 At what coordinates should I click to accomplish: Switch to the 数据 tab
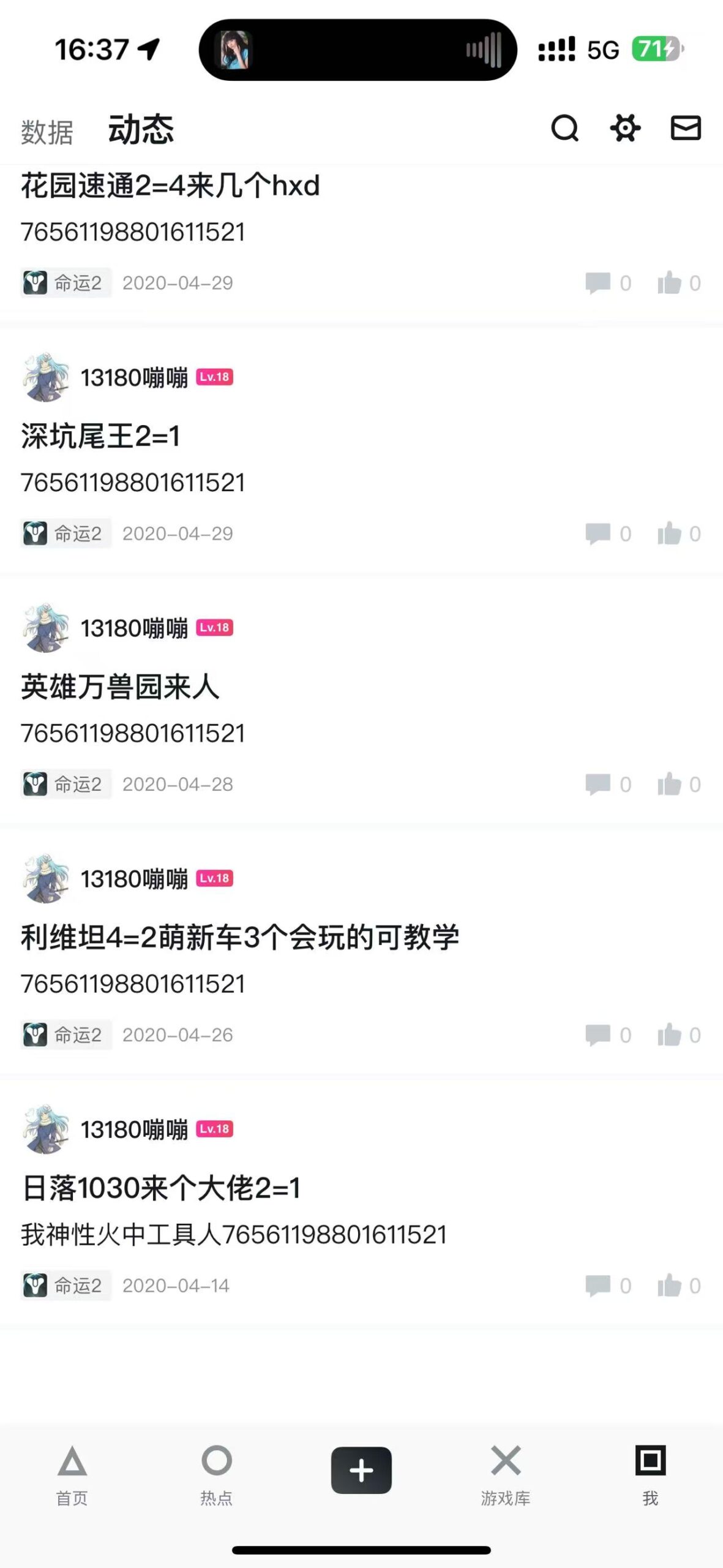coord(47,132)
